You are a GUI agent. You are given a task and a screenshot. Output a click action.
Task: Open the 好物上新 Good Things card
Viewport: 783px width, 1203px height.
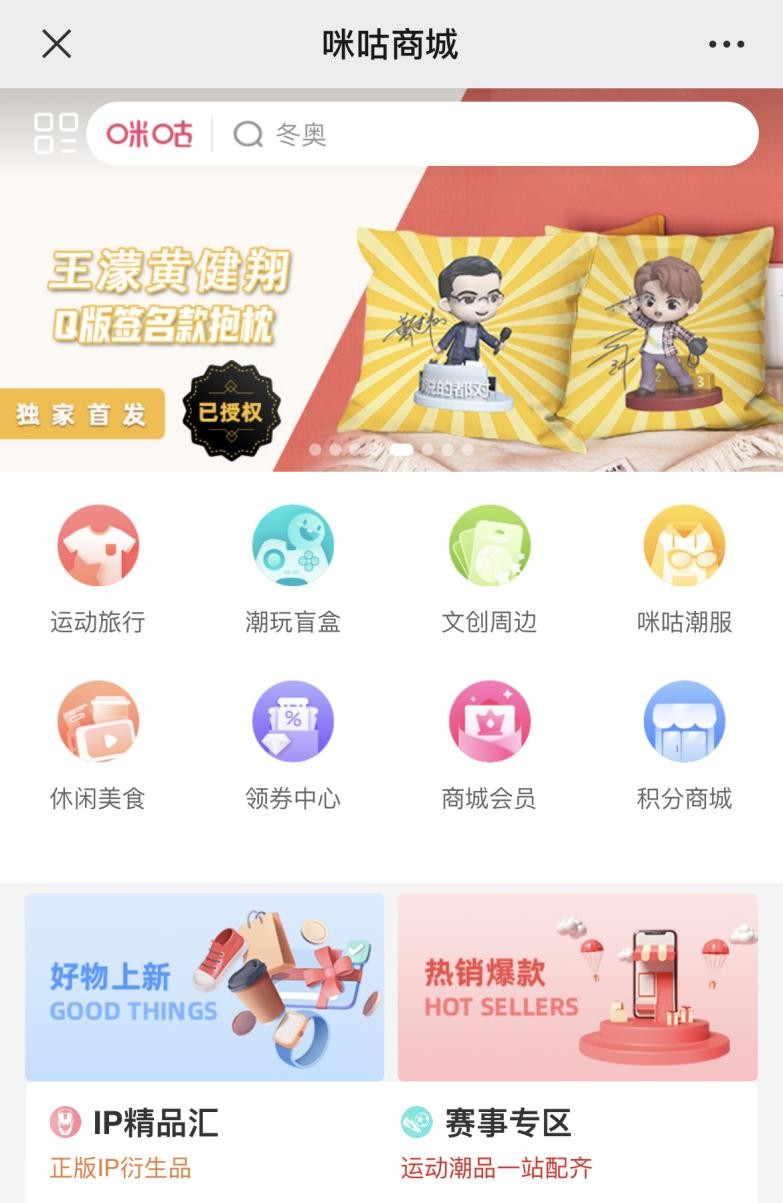coord(205,987)
